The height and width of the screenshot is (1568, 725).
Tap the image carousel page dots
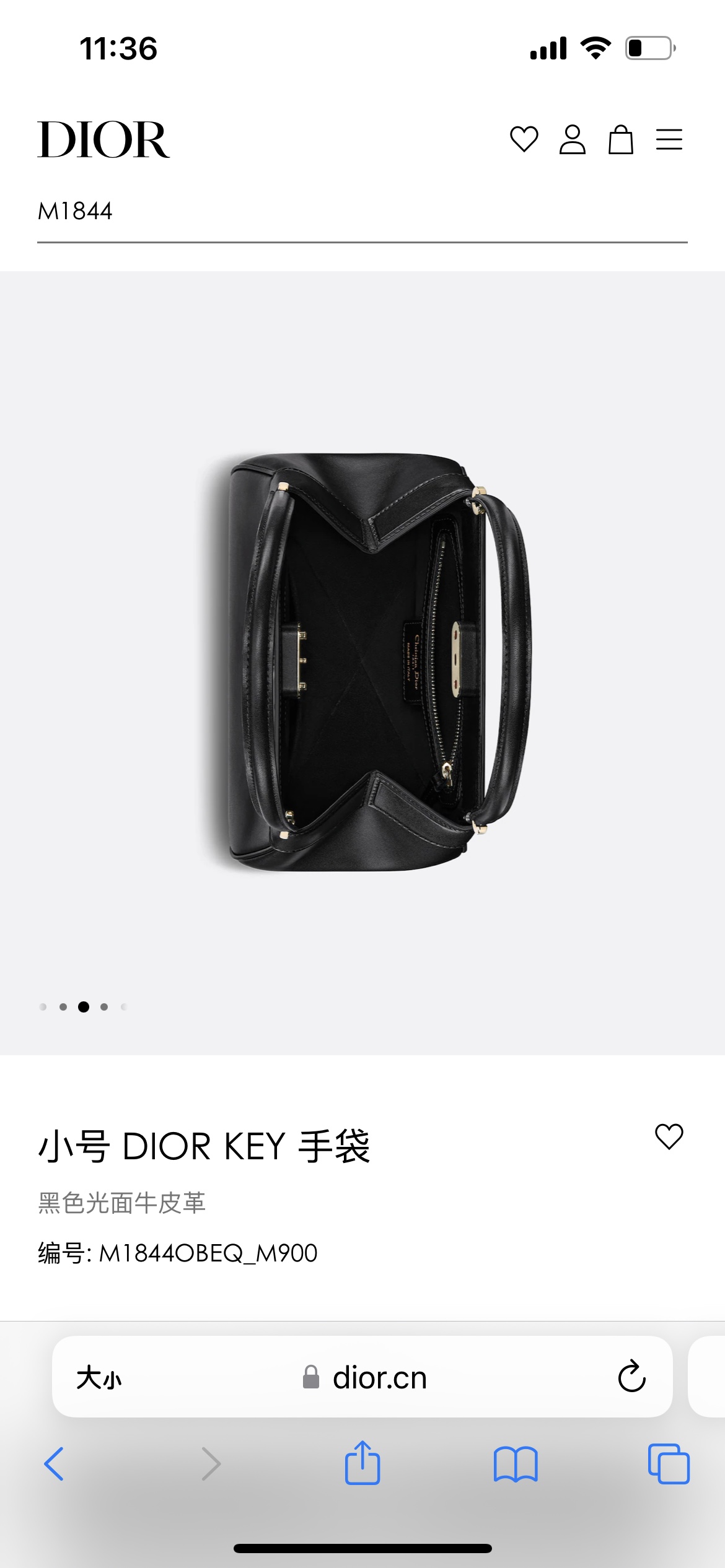(x=83, y=1007)
